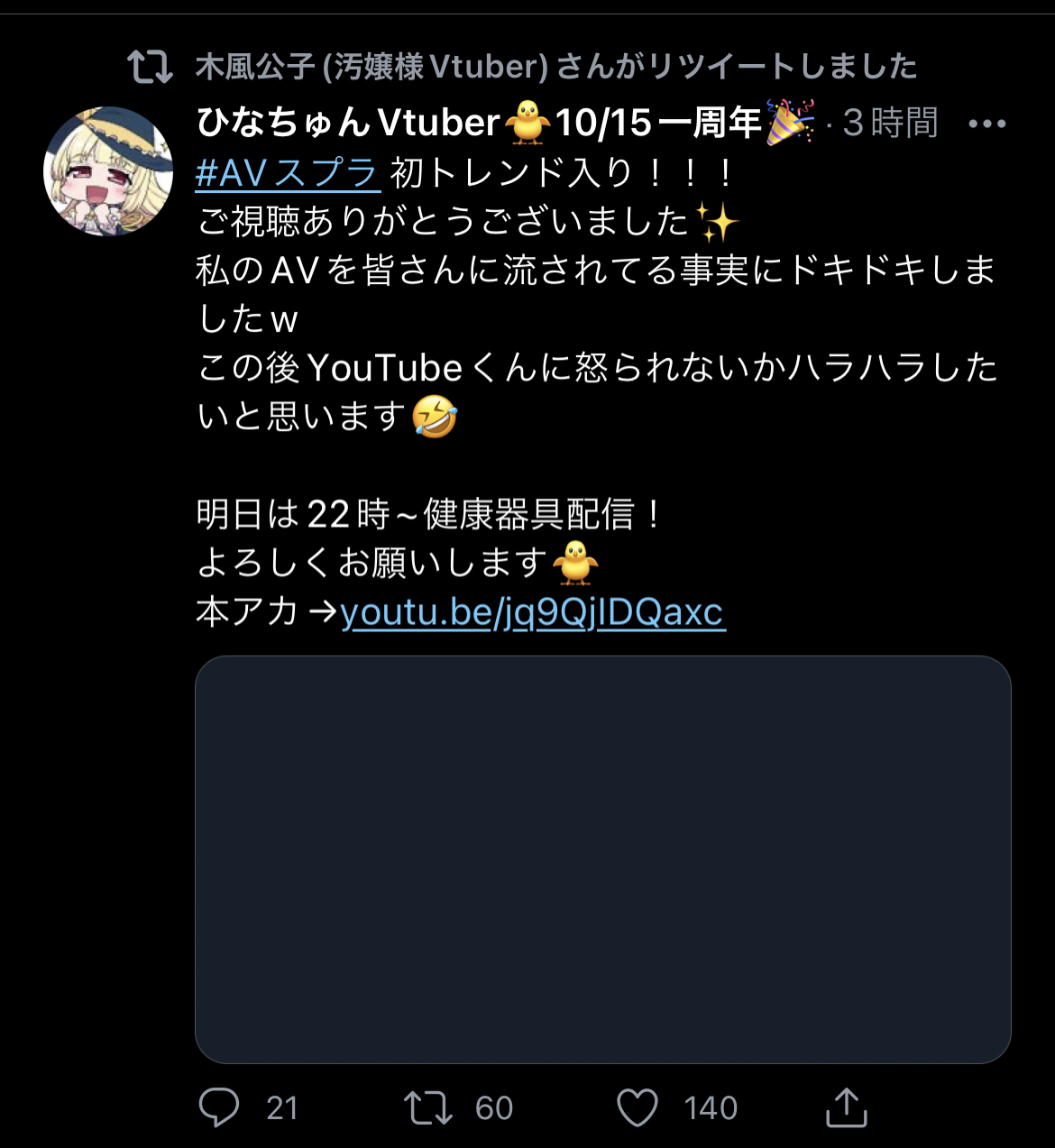This screenshot has width=1055, height=1148.
Task: Open ひなちゅん's profile avatar
Action: point(108,171)
